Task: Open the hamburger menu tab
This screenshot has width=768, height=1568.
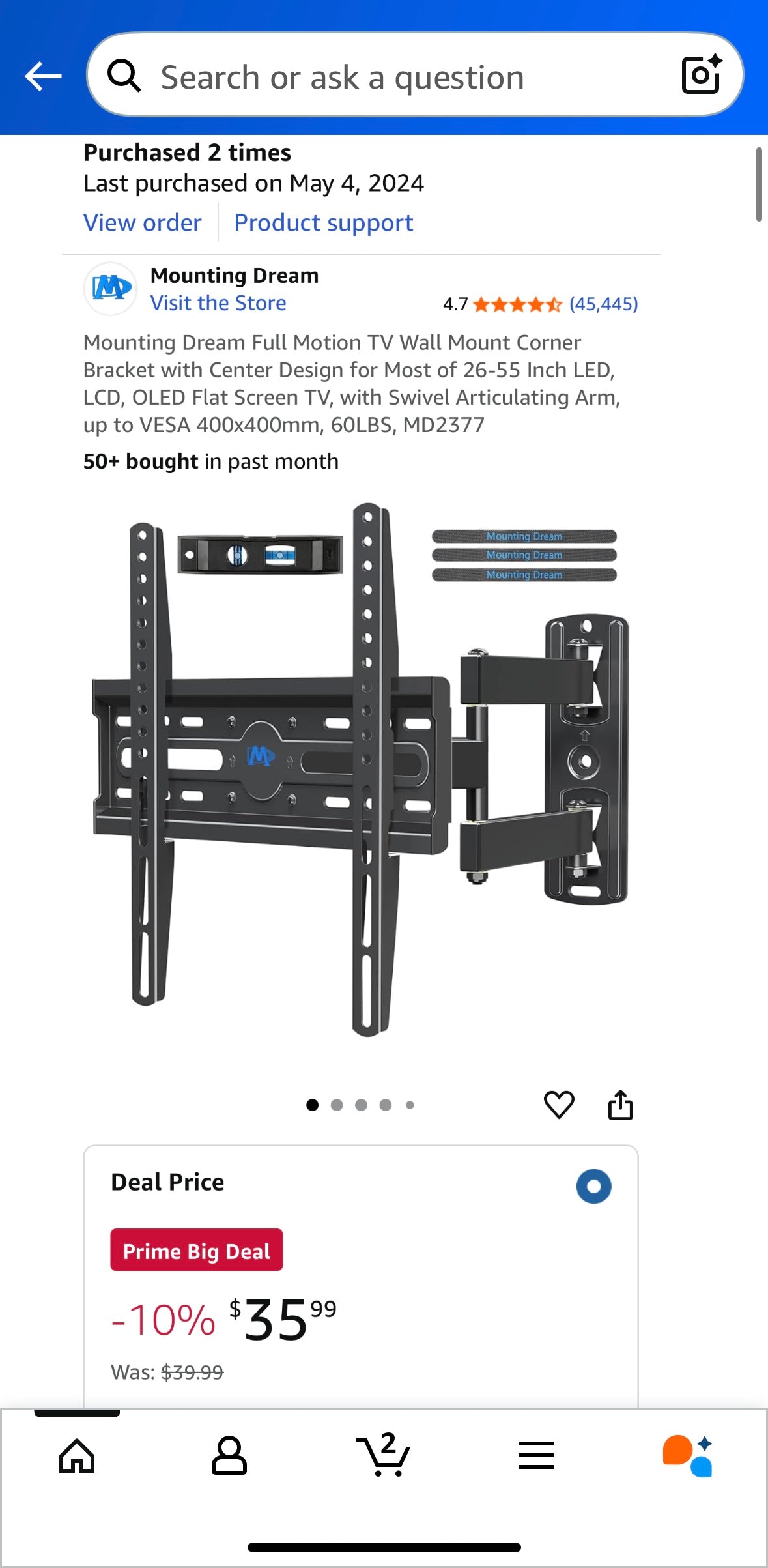Action: (536, 1456)
